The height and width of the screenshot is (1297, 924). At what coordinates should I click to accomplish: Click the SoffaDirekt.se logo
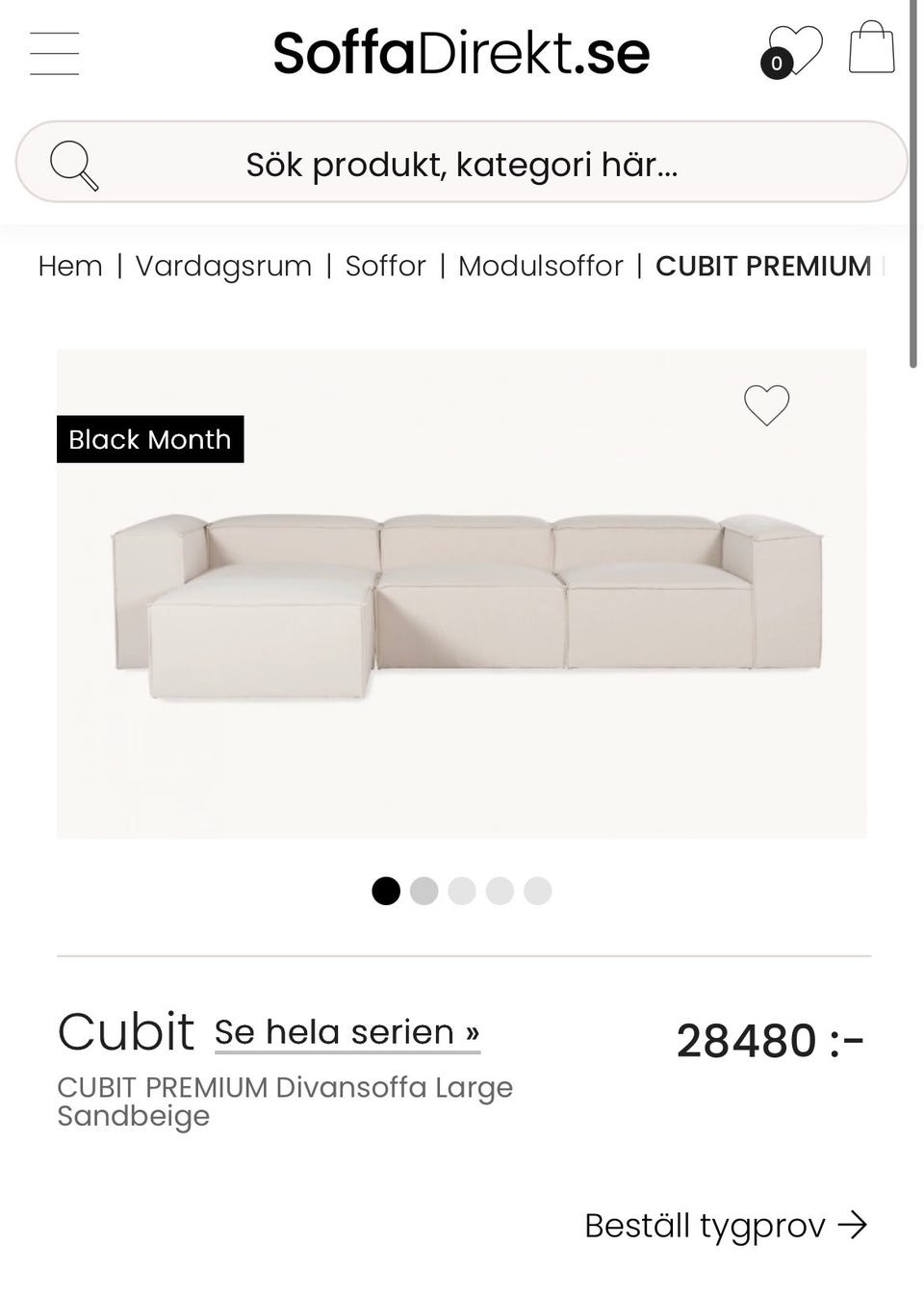coord(462,54)
